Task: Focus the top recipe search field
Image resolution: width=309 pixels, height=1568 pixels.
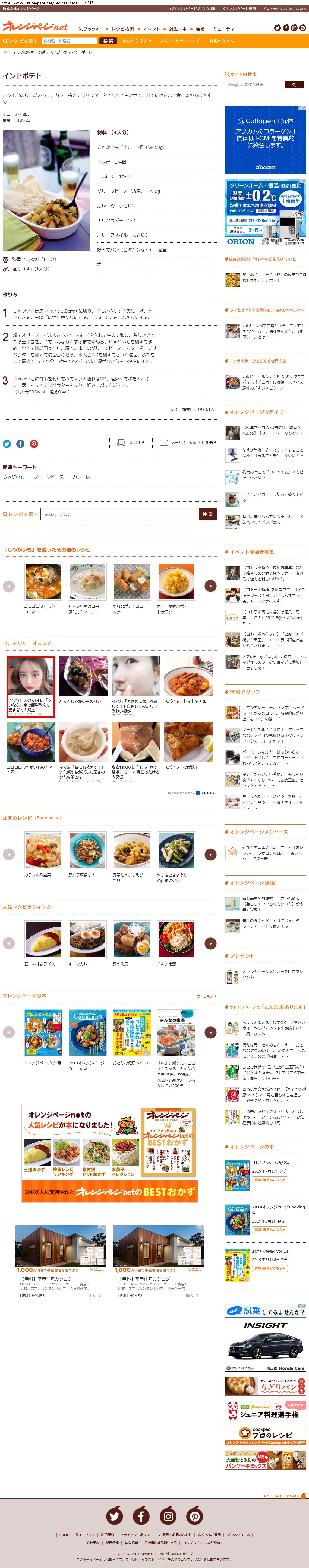Action: (x=69, y=41)
